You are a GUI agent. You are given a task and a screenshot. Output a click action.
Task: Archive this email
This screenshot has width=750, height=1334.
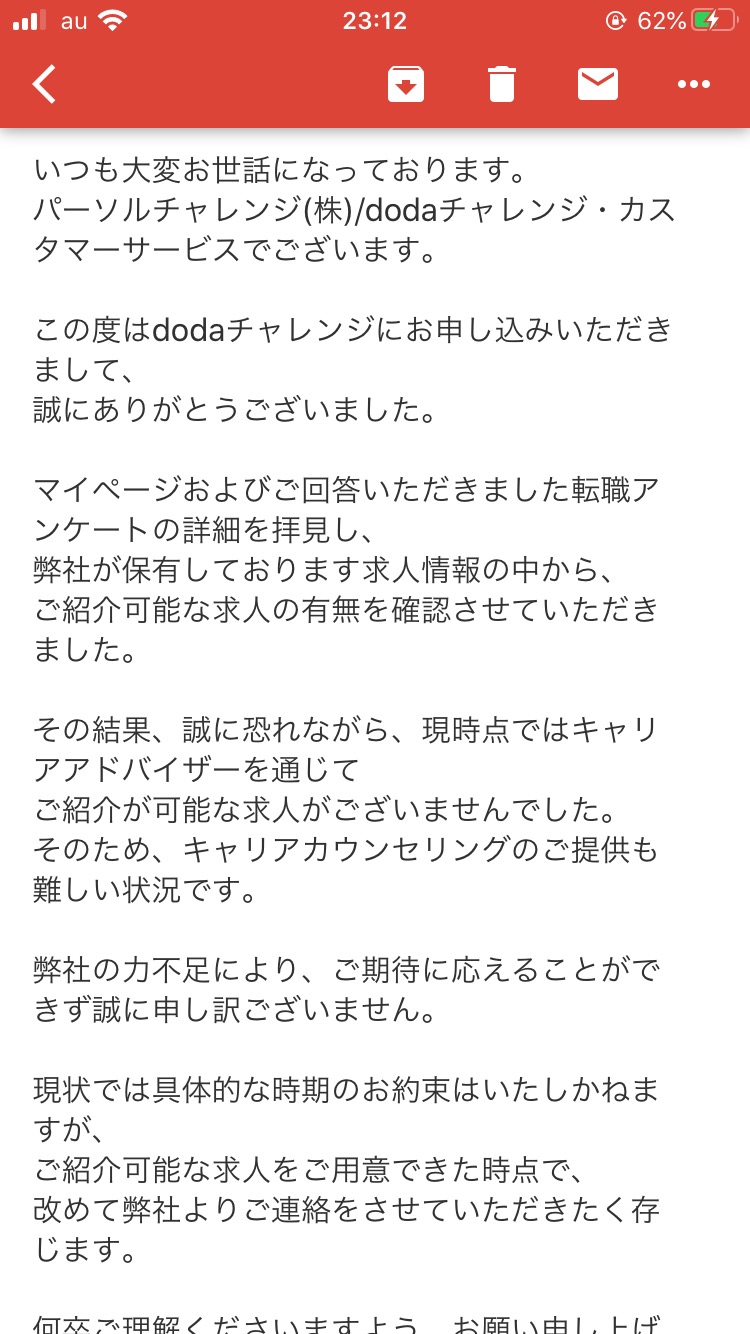406,85
